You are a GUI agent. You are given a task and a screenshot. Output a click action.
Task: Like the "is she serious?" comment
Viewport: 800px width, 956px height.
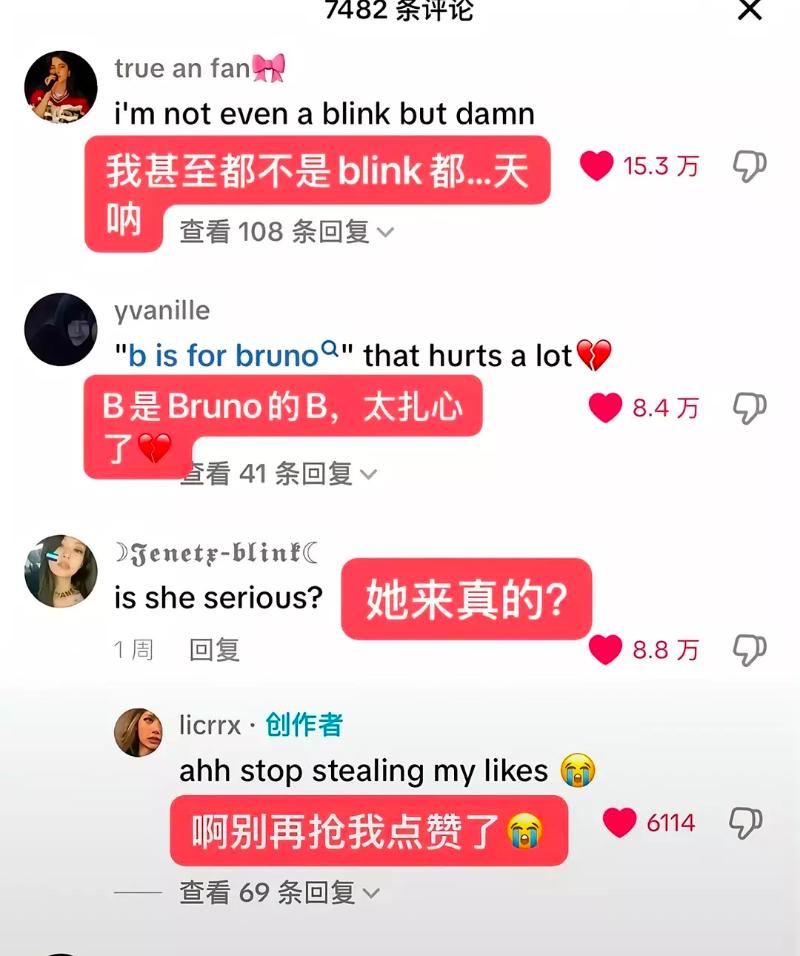(x=605, y=650)
